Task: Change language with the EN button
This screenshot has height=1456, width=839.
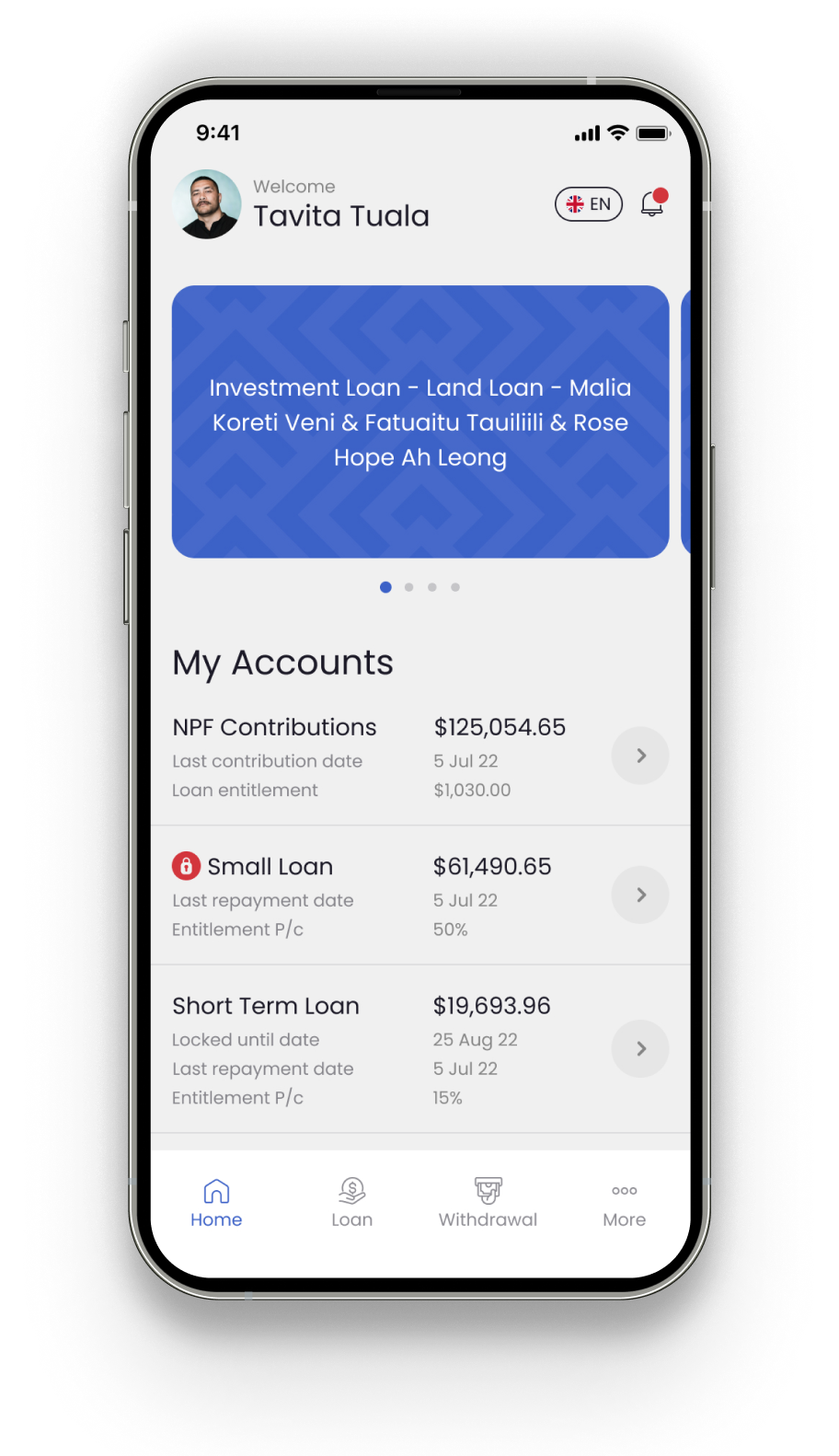Action: pyautogui.click(x=589, y=204)
